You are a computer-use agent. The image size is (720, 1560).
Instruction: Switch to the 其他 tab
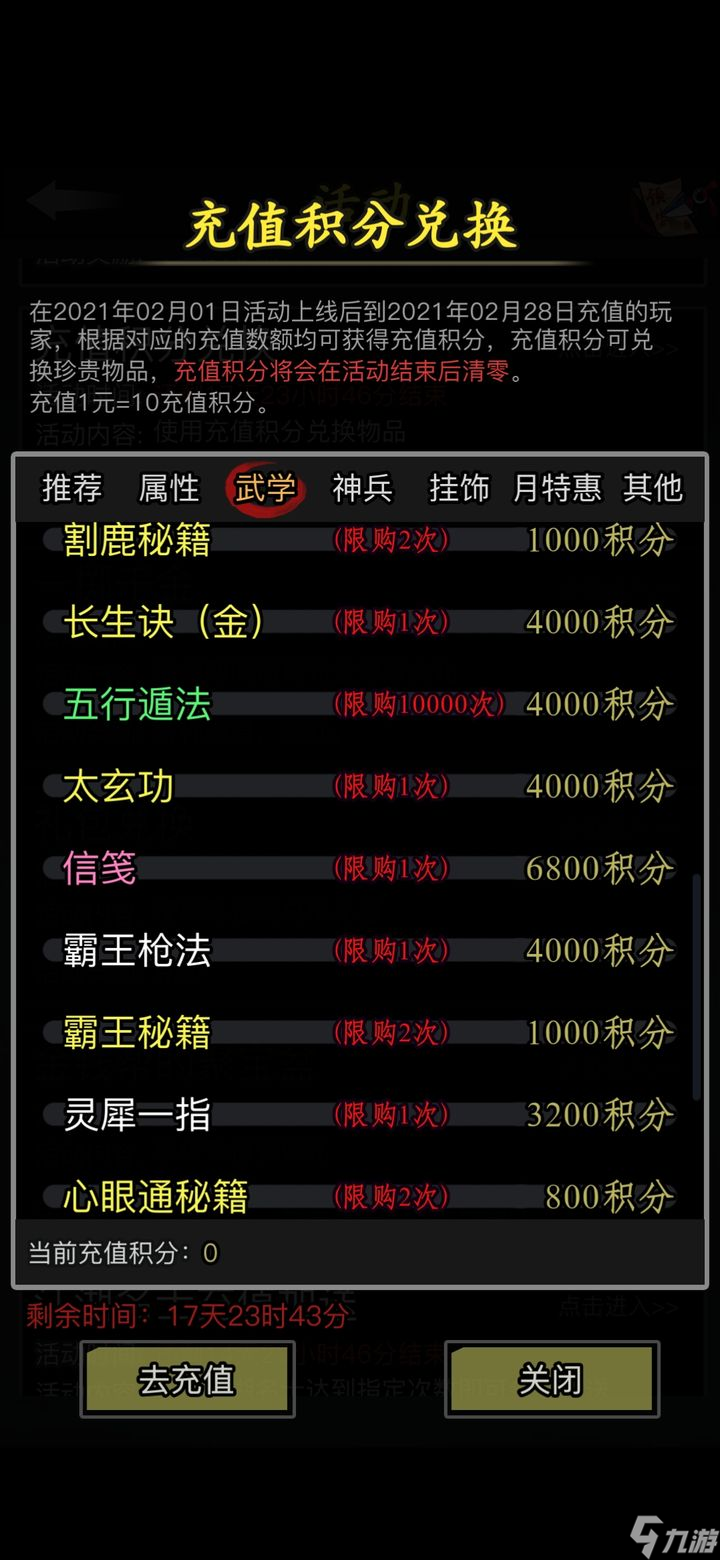point(652,488)
